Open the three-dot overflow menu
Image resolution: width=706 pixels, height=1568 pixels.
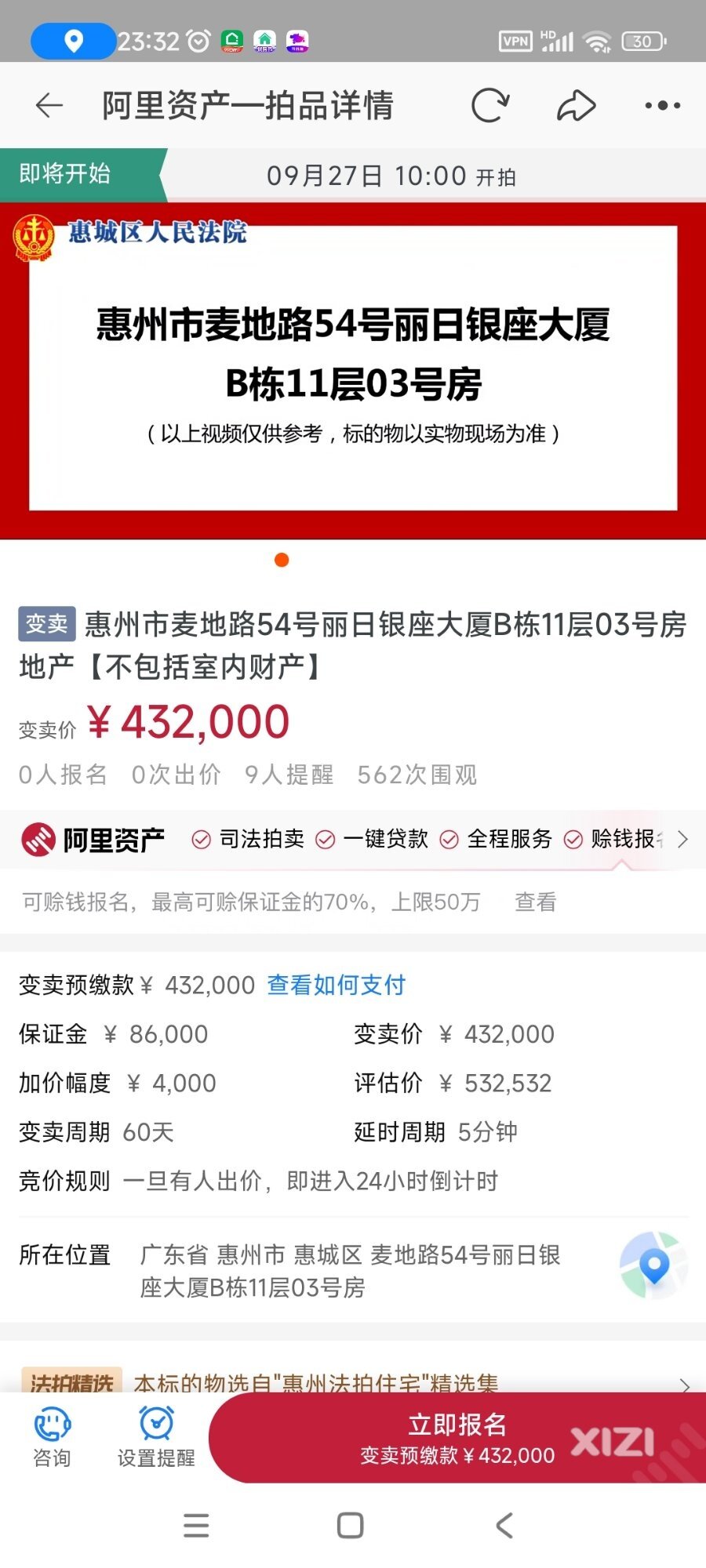click(662, 105)
